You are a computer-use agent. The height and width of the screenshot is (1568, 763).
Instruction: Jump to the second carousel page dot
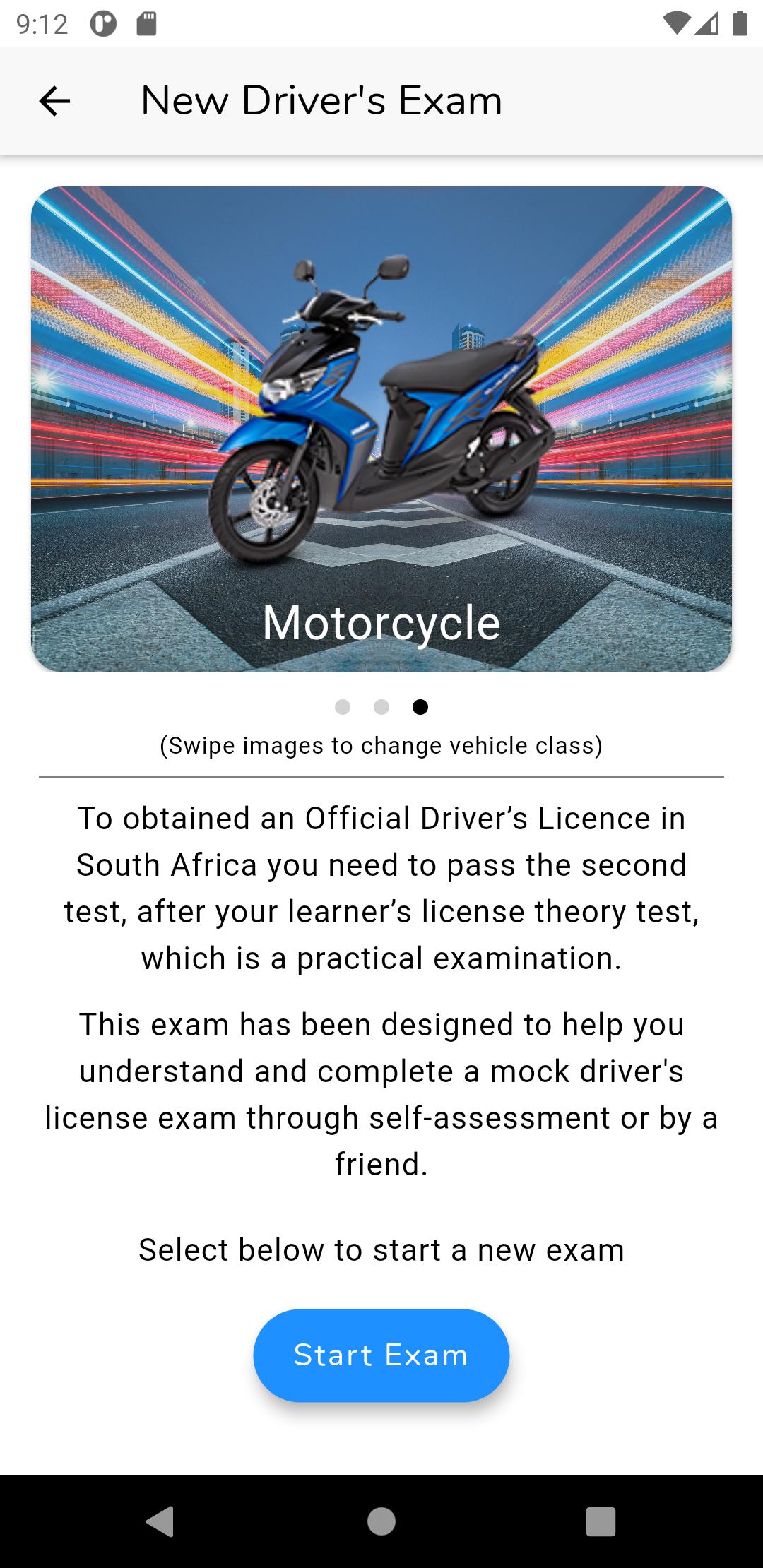coord(381,707)
